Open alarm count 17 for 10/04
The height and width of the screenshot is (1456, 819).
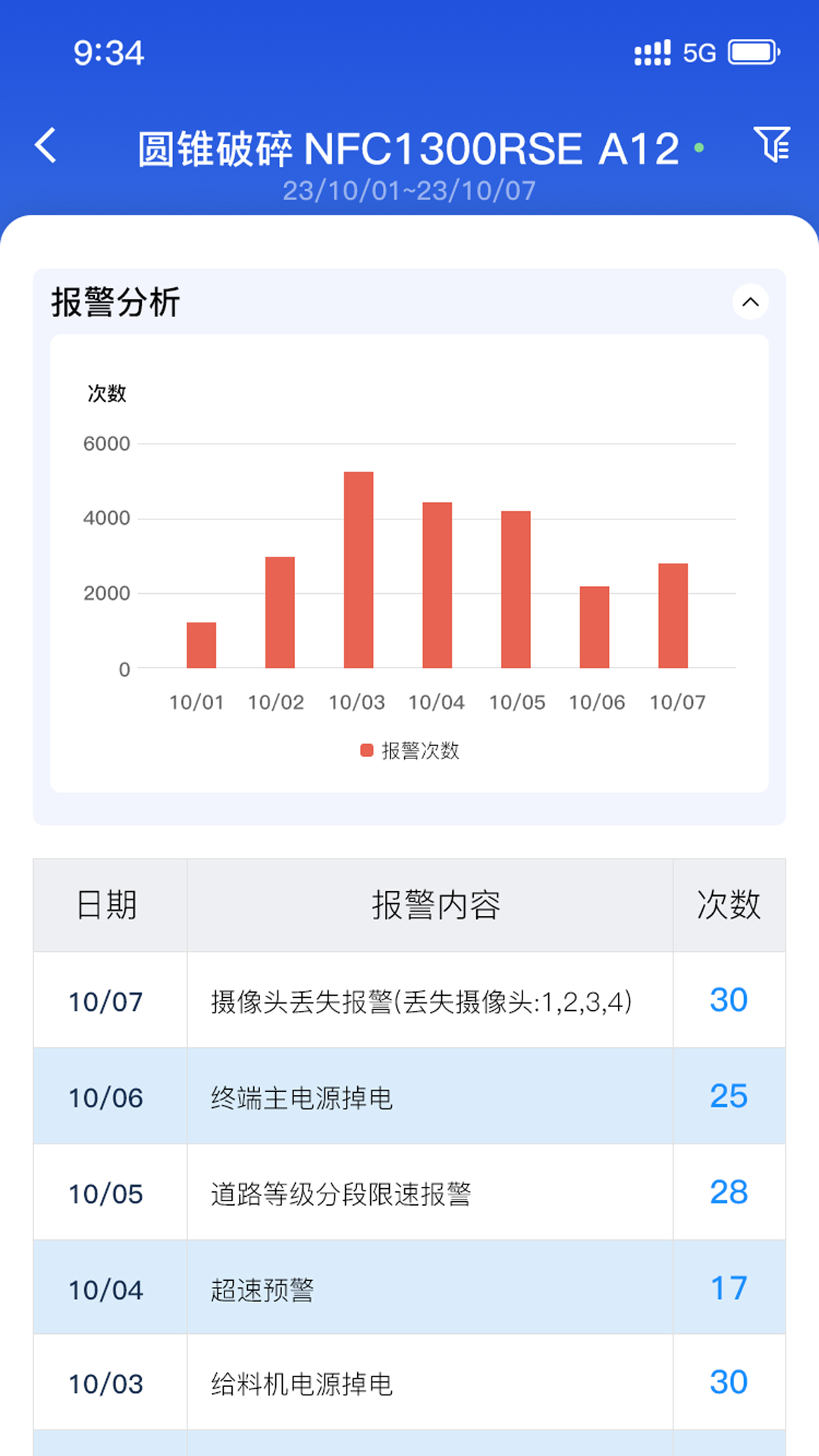(729, 1287)
